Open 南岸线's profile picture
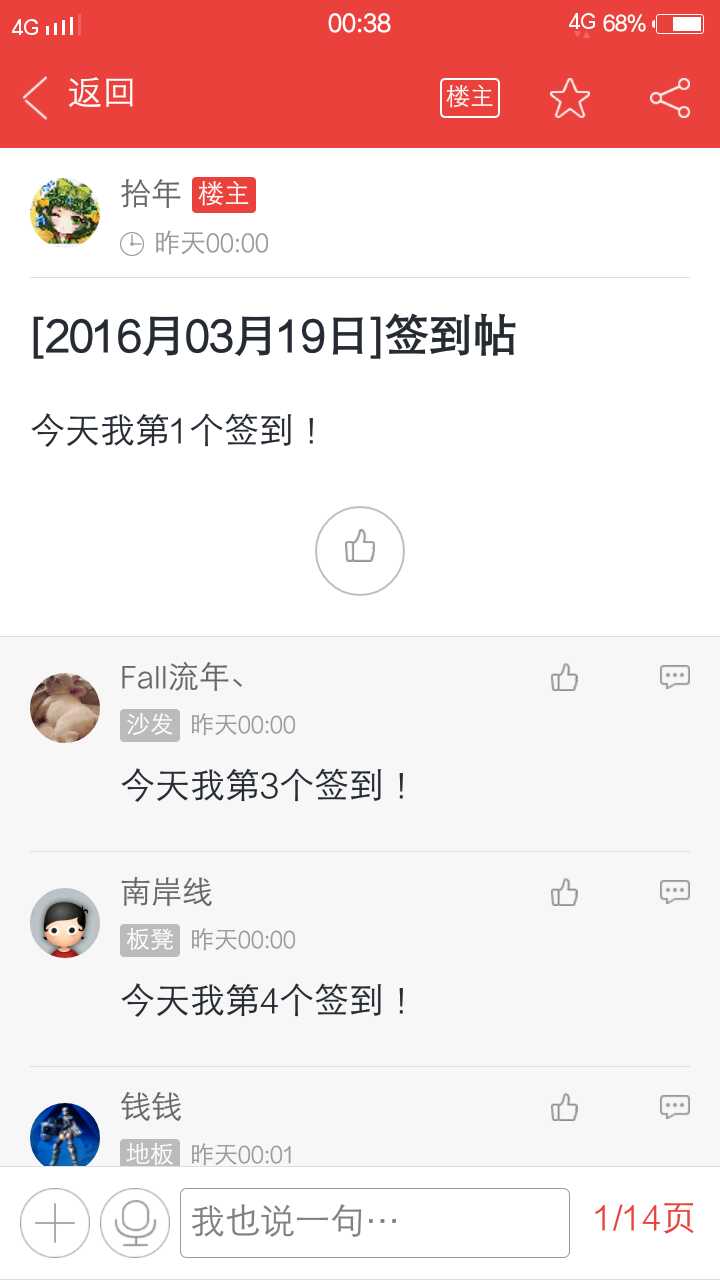This screenshot has width=720, height=1280. click(65, 922)
